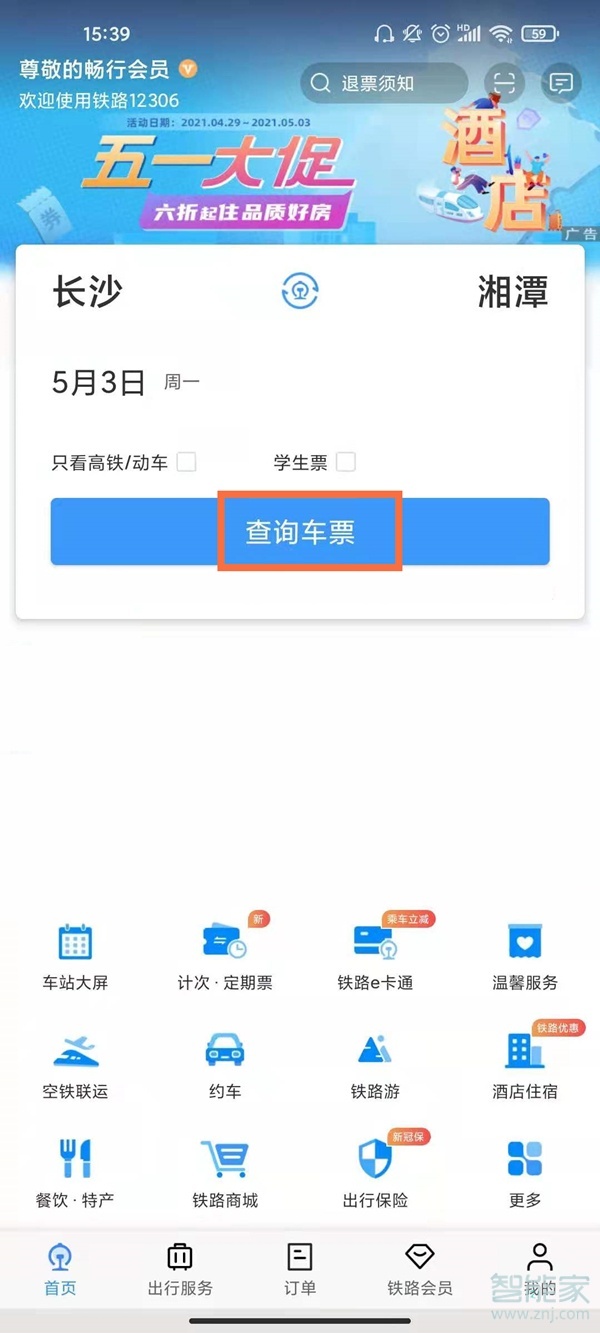This screenshot has width=600, height=1333.
Task: Tap 查询车票 to search tickets
Action: pos(300,532)
